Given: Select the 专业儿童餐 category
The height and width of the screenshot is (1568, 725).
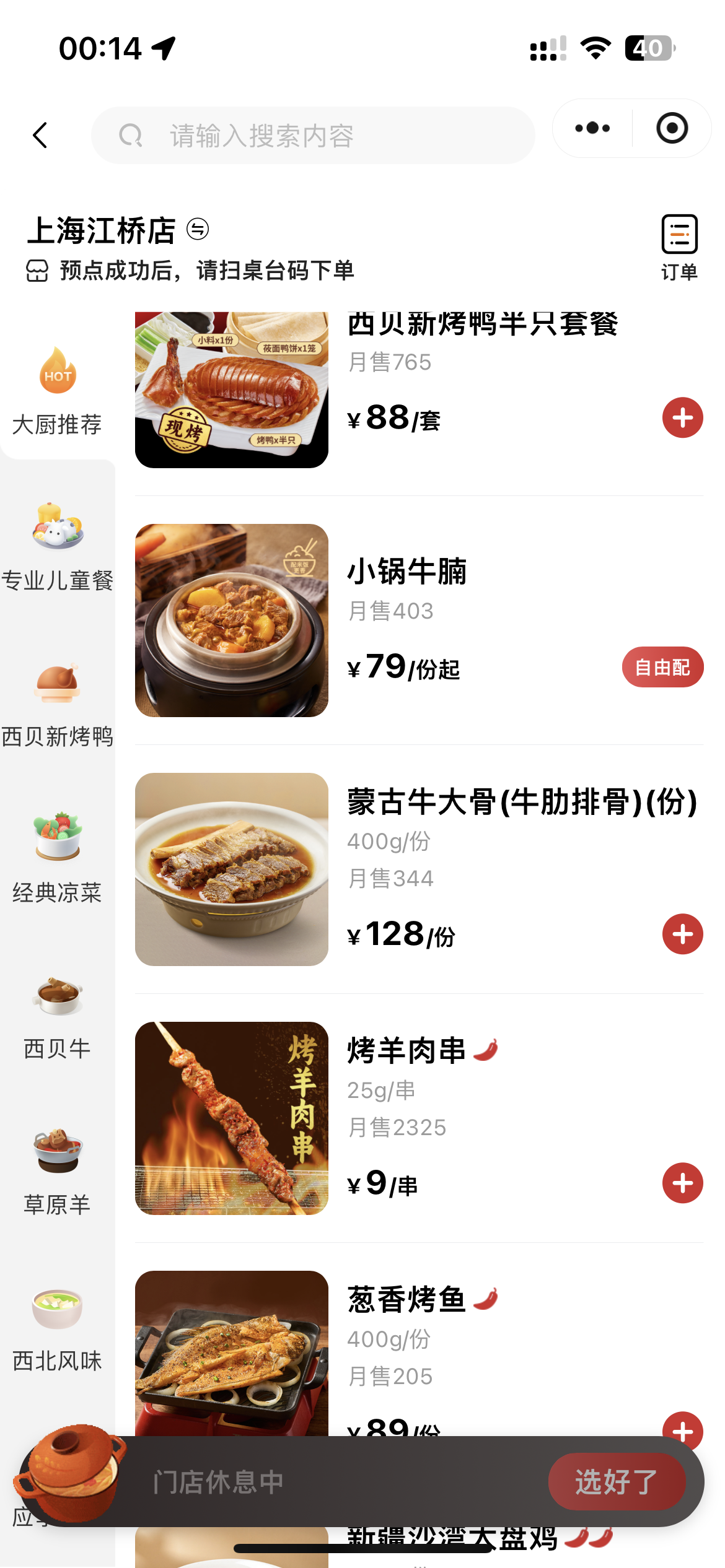Looking at the screenshot, I should 58,546.
